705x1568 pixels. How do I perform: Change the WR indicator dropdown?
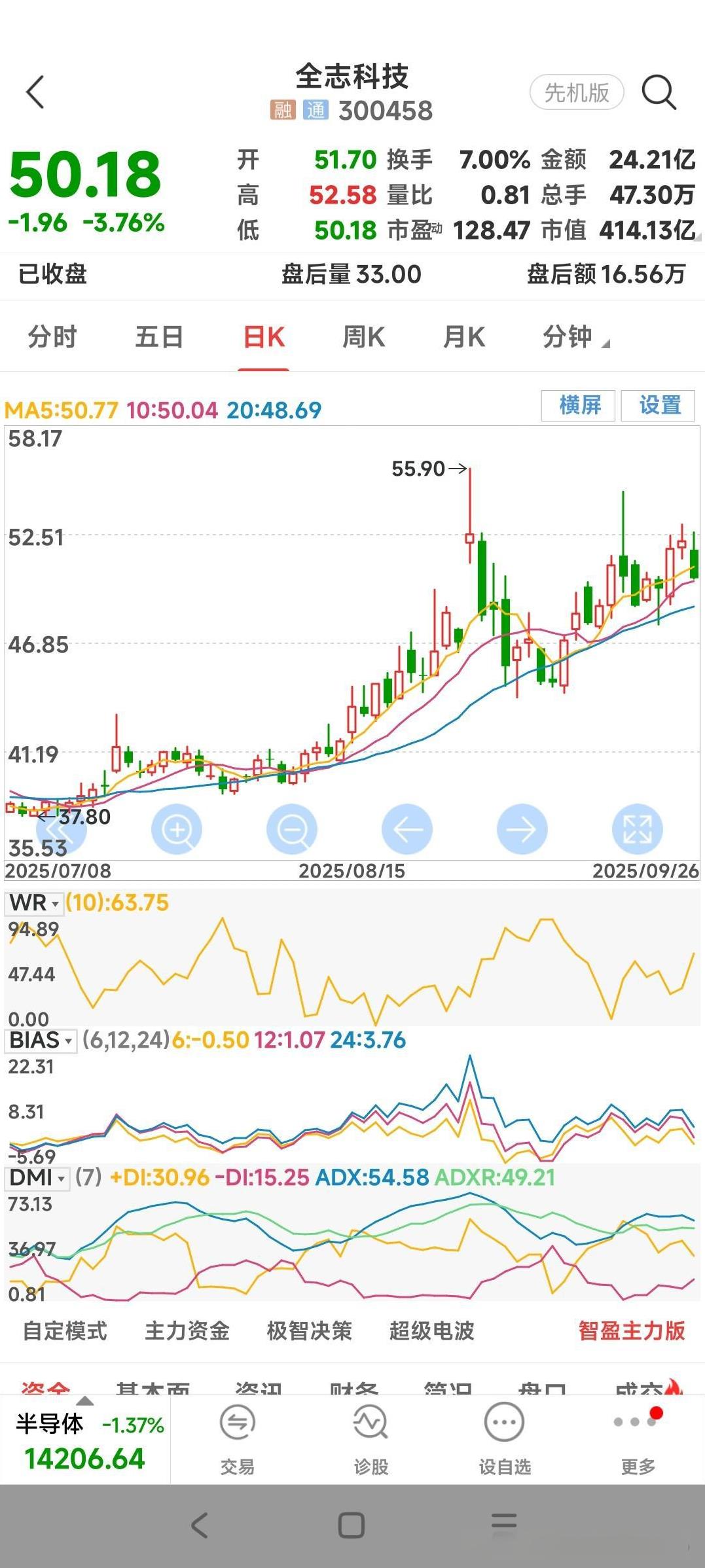34,903
